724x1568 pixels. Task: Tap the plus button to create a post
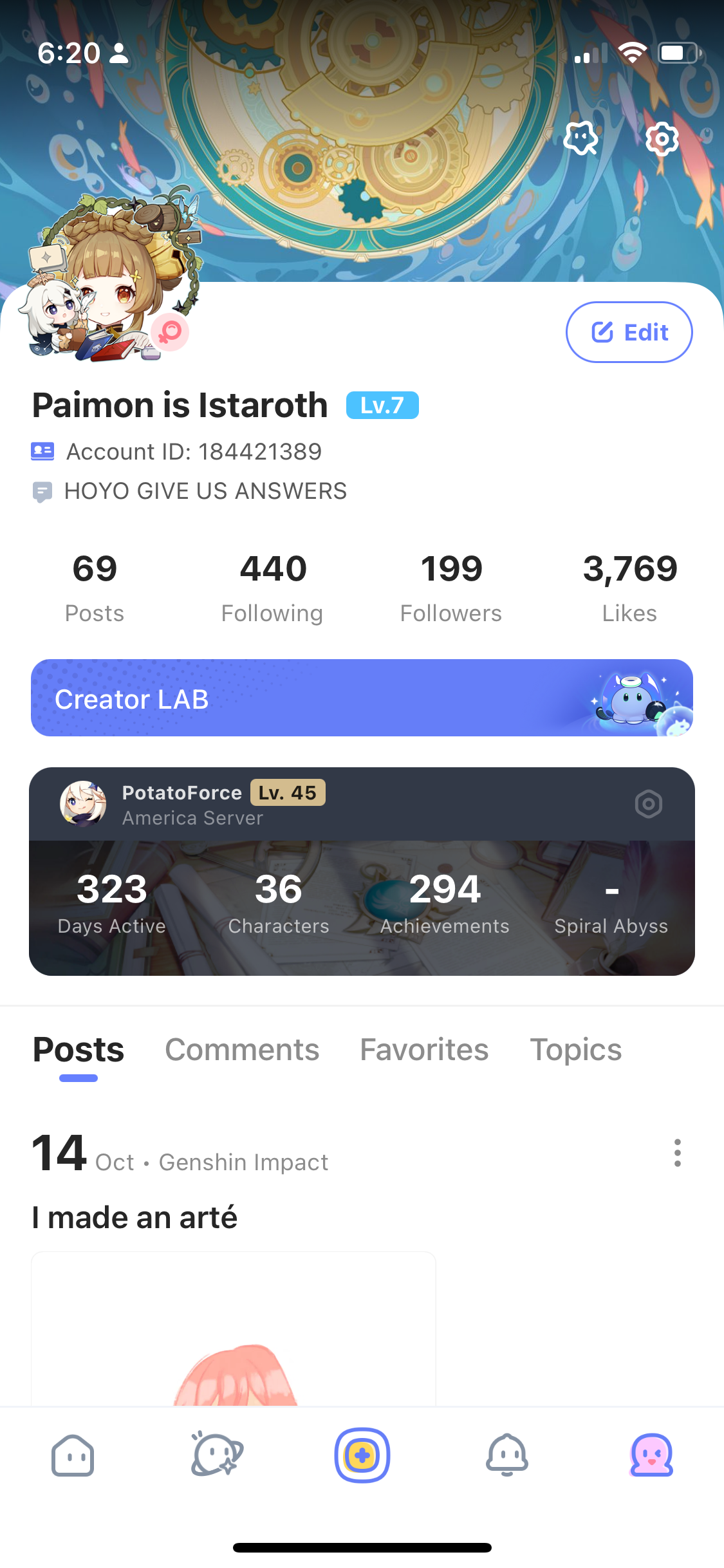(362, 1456)
